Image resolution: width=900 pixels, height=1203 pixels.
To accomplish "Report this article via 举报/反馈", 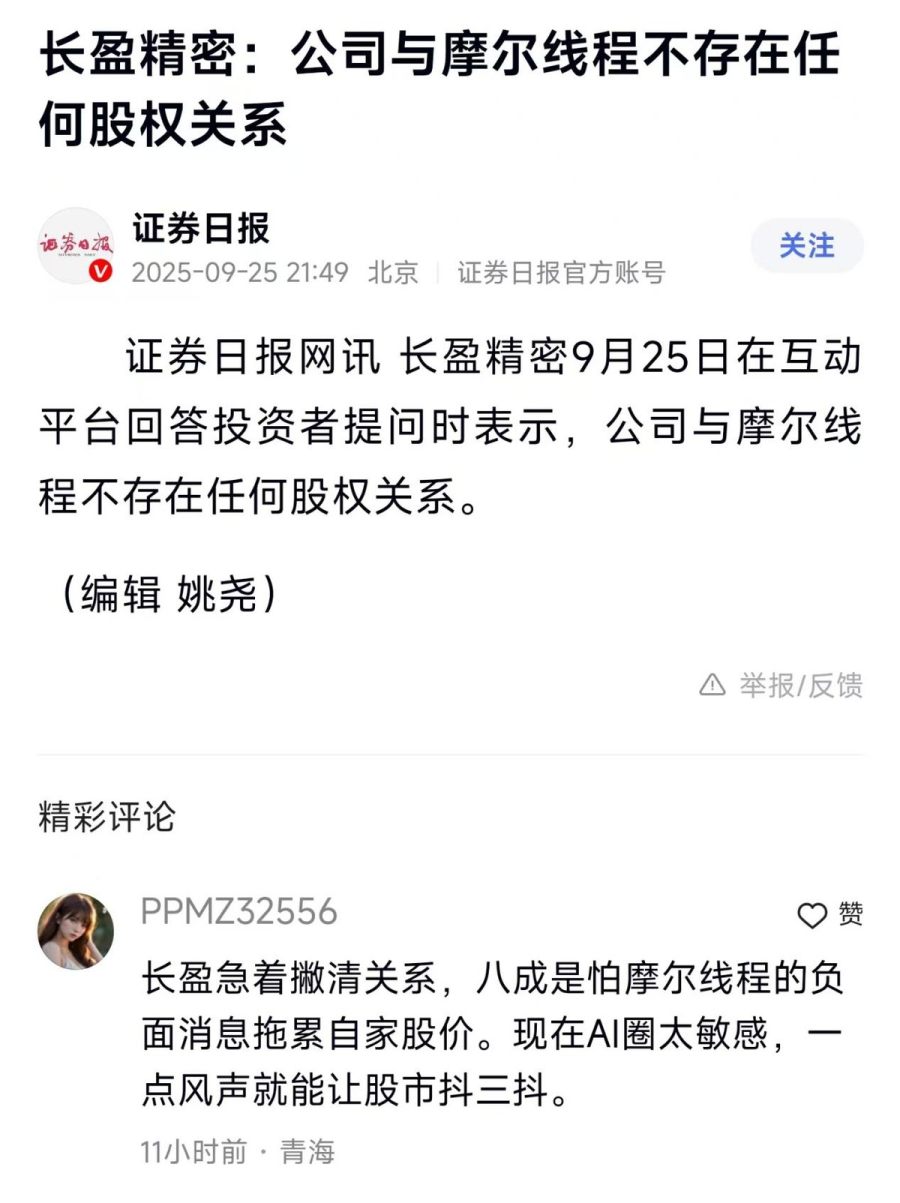I will [782, 685].
